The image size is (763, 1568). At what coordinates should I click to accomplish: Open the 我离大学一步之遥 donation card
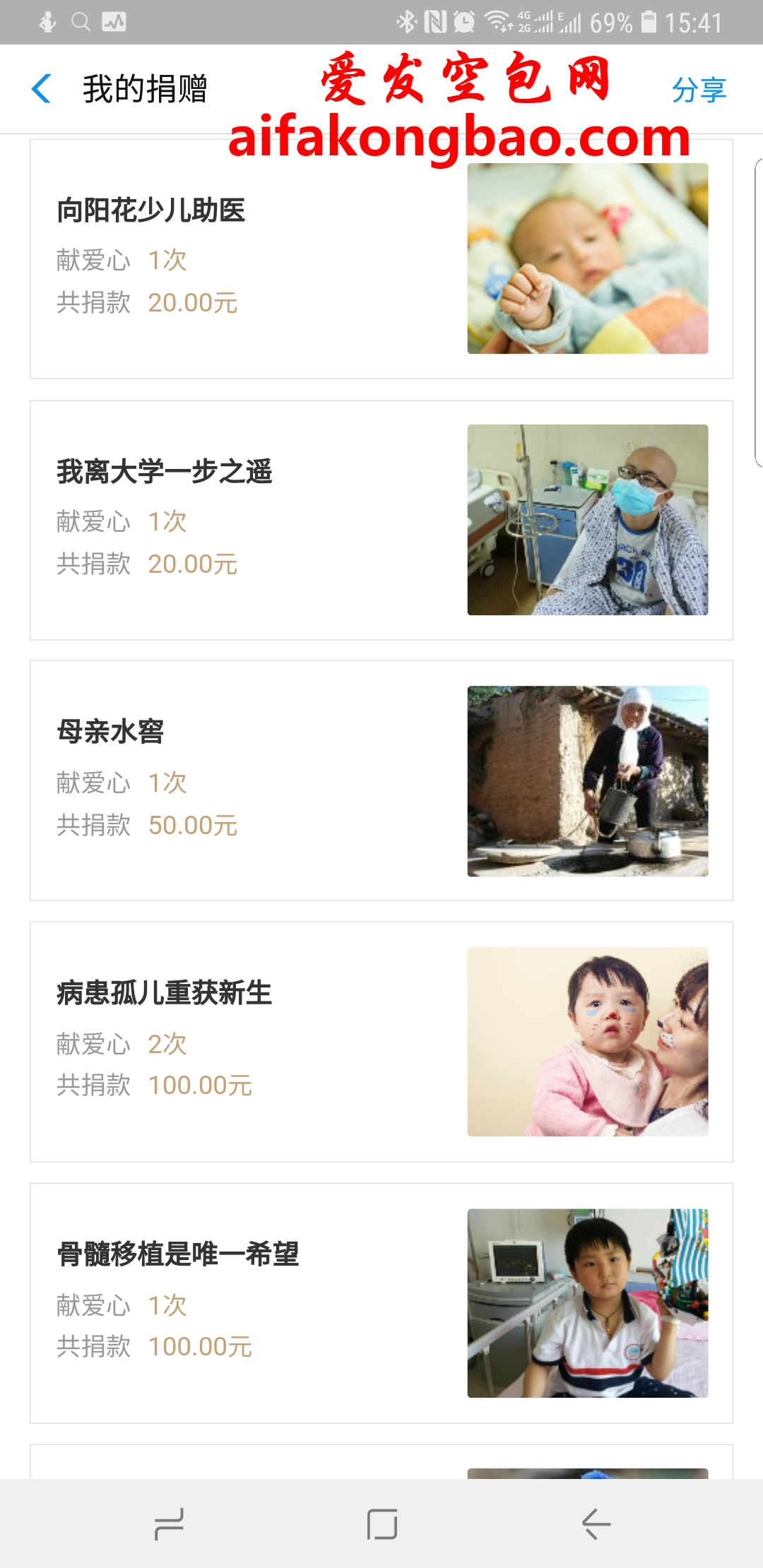tap(381, 520)
